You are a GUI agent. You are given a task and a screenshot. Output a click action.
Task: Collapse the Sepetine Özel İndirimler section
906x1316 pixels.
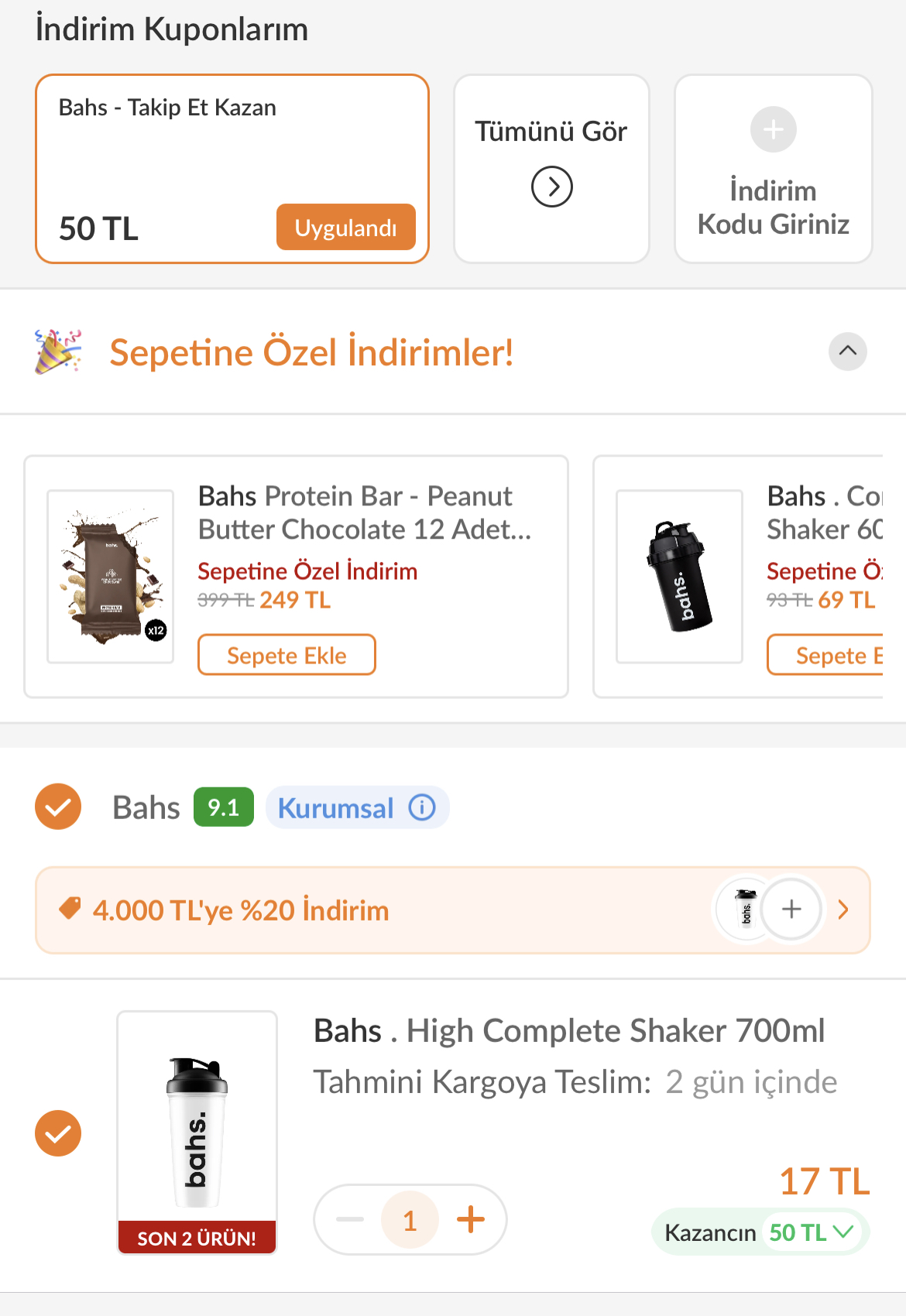[847, 351]
